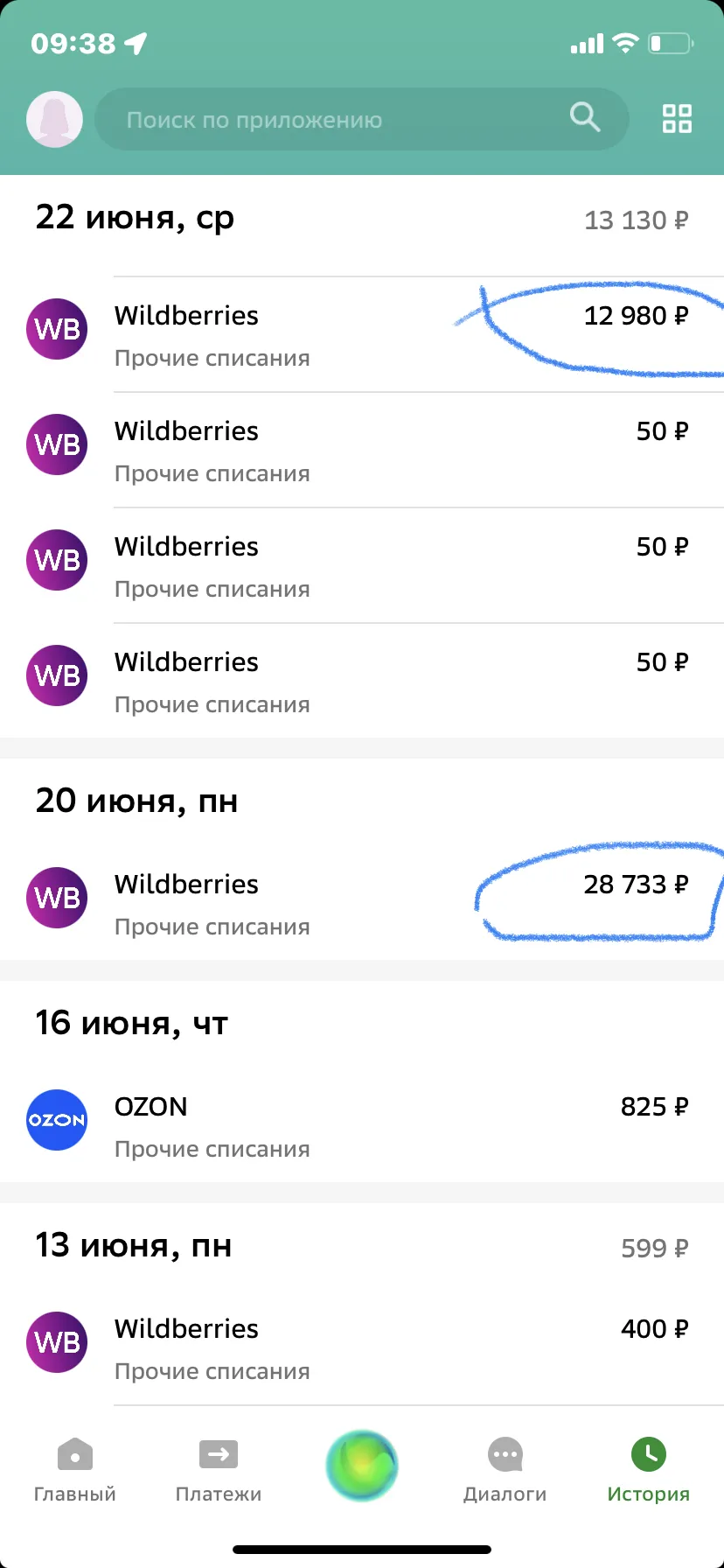Open the profile avatar

click(x=55, y=119)
